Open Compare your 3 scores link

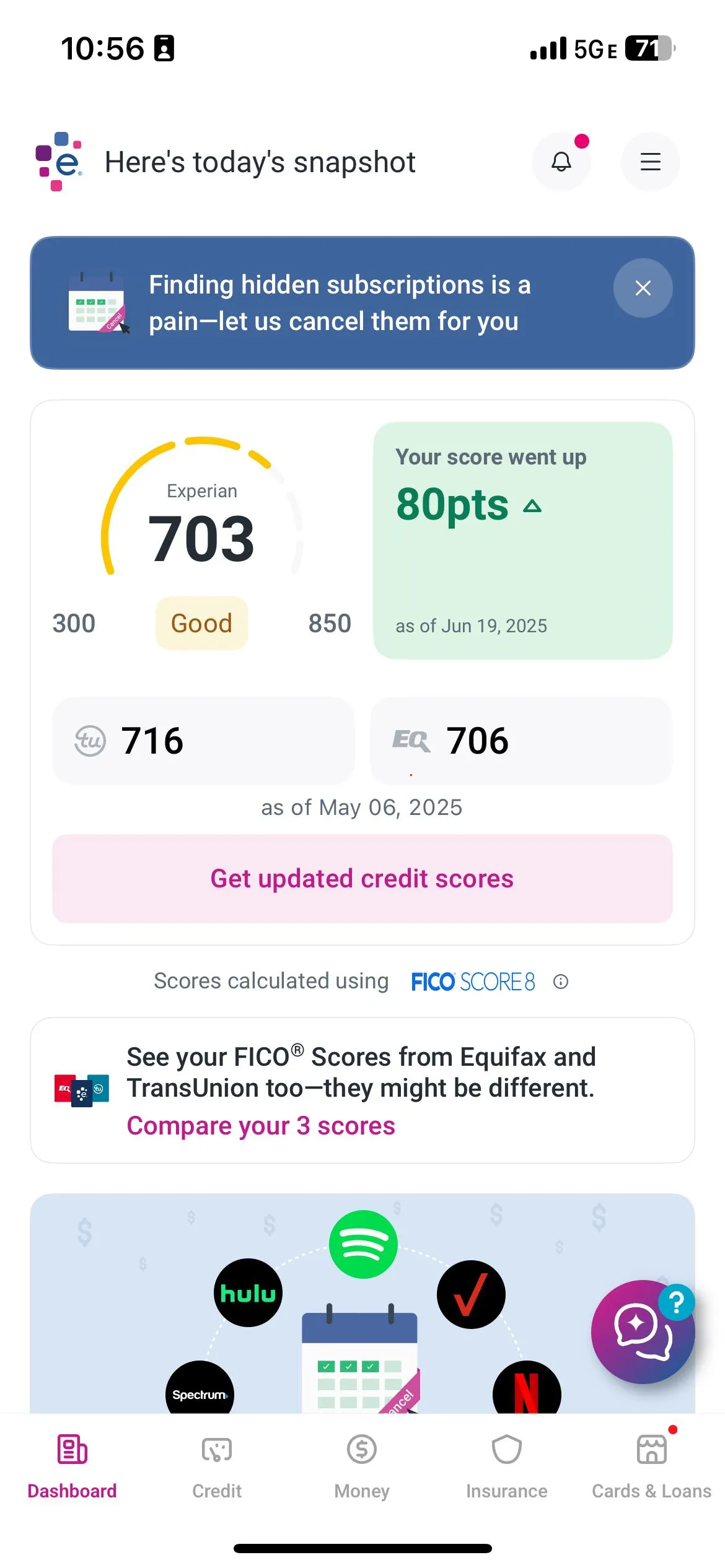[261, 1126]
